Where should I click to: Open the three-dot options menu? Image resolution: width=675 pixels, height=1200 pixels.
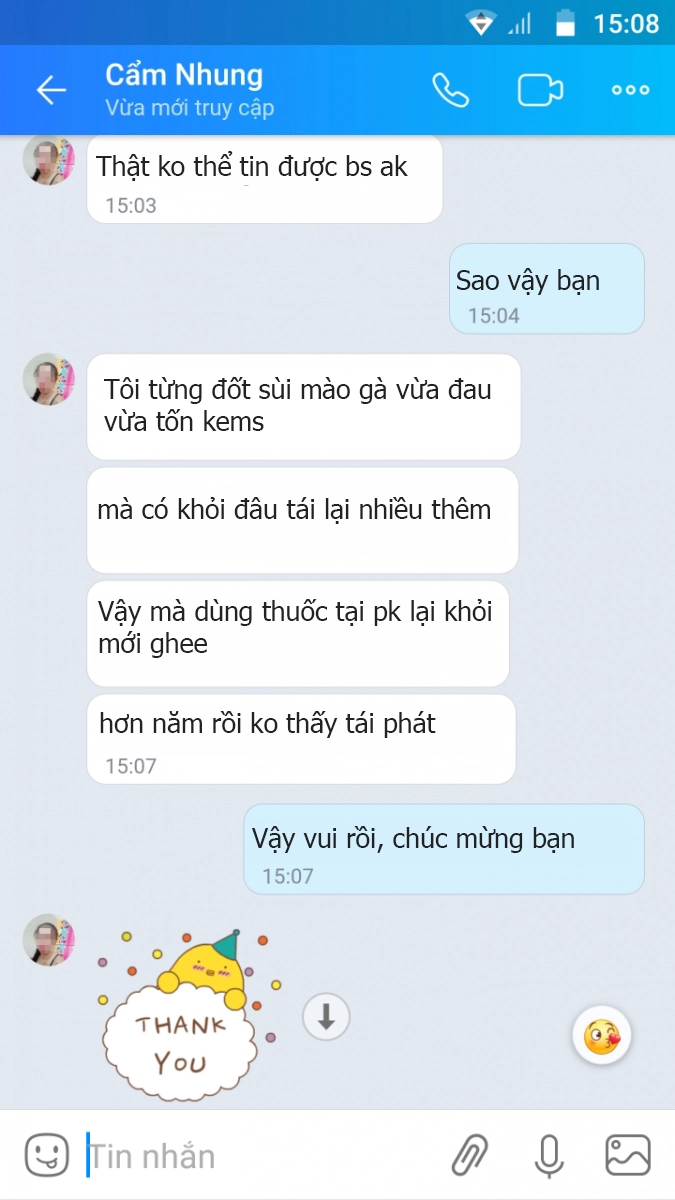(630, 90)
